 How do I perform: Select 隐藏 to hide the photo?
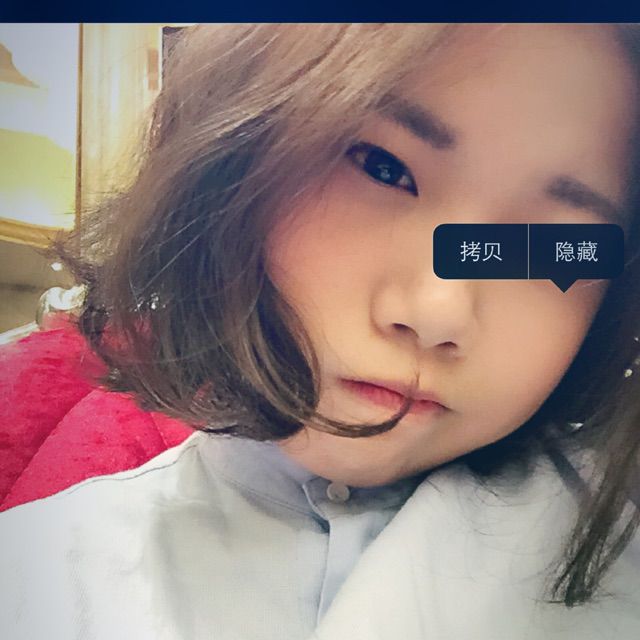tap(576, 252)
